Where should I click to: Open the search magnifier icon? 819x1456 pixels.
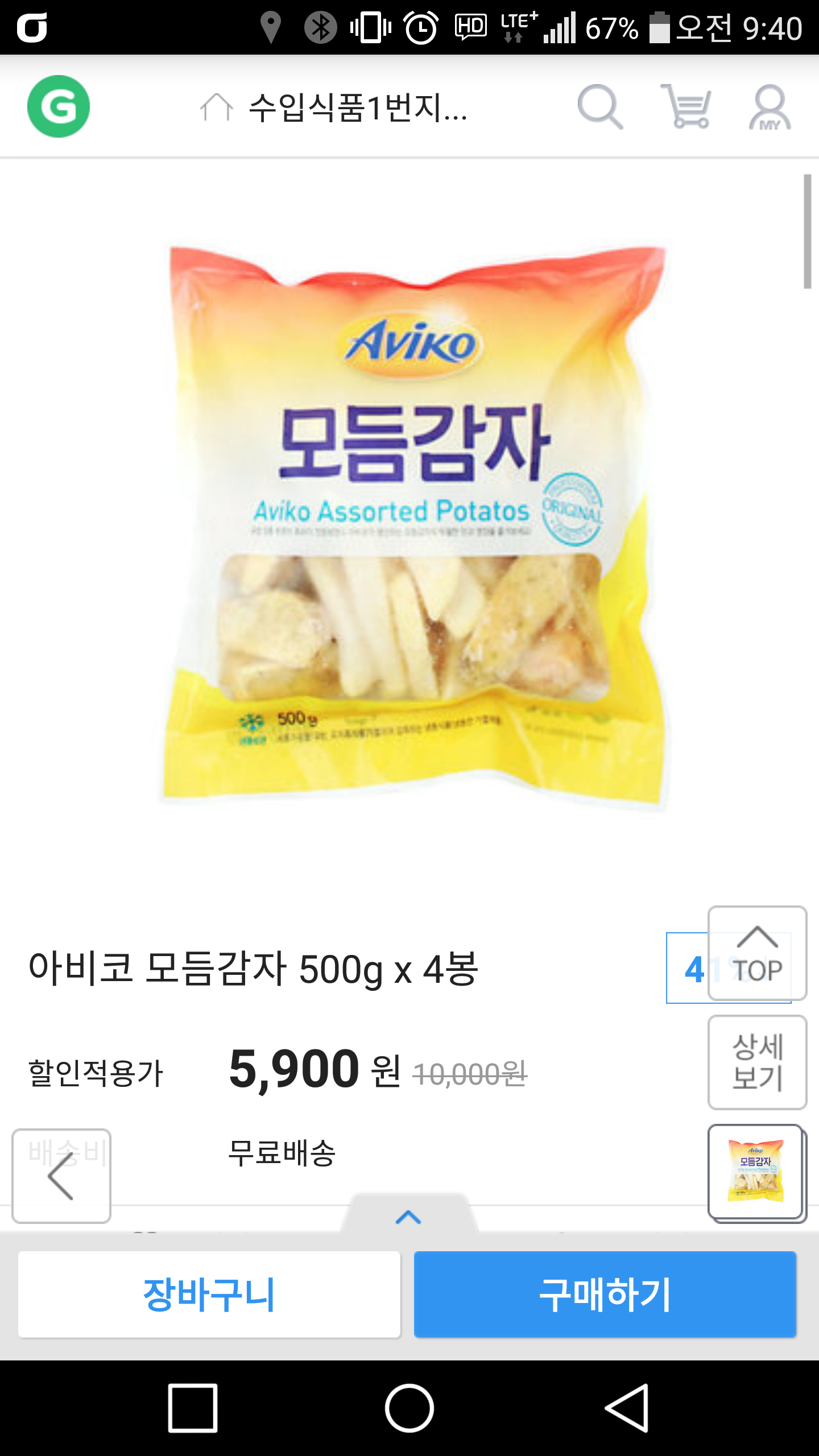point(600,106)
